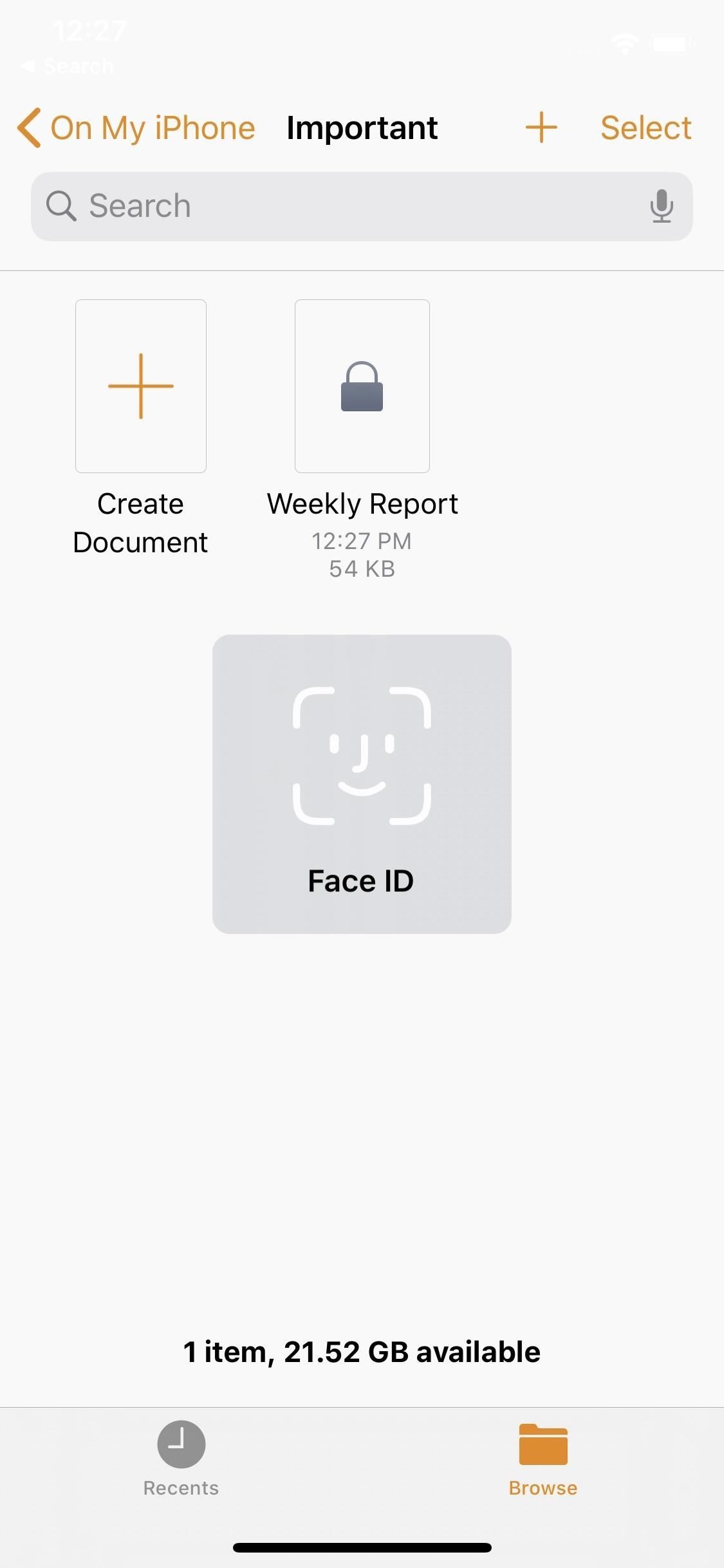Go back to On My iPhone
This screenshot has width=724, height=1568.
136,127
